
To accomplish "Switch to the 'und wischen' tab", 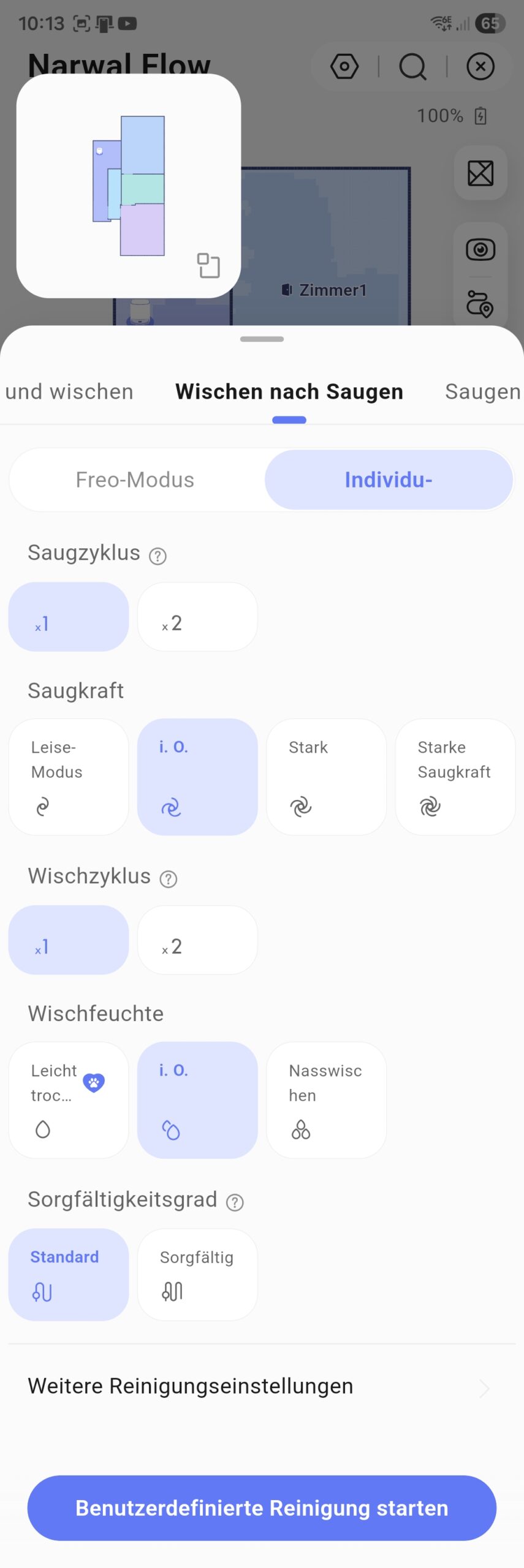I will click(x=69, y=391).
